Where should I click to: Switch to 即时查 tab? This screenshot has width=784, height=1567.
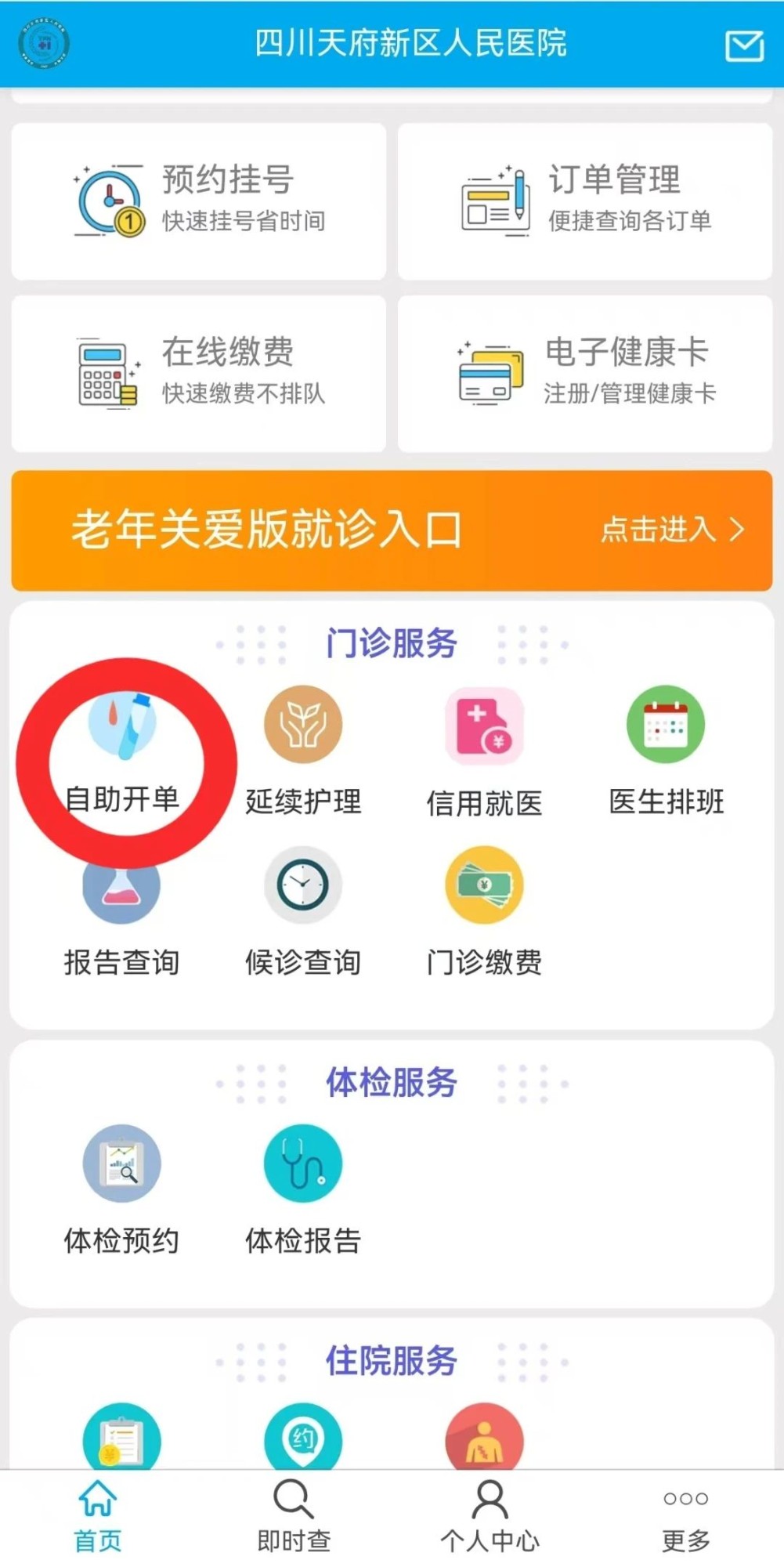click(294, 1517)
